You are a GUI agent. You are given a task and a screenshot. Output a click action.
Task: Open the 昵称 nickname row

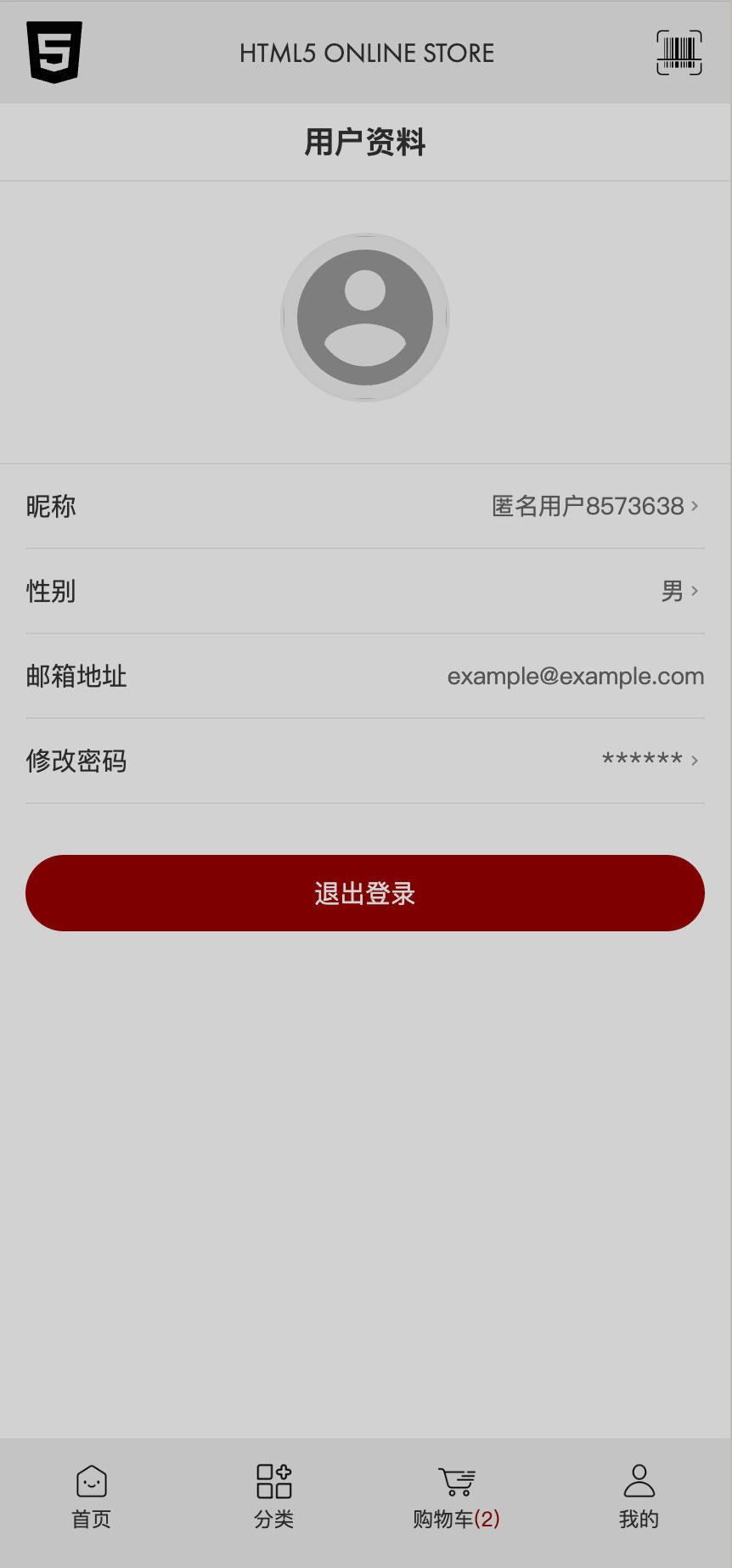365,507
